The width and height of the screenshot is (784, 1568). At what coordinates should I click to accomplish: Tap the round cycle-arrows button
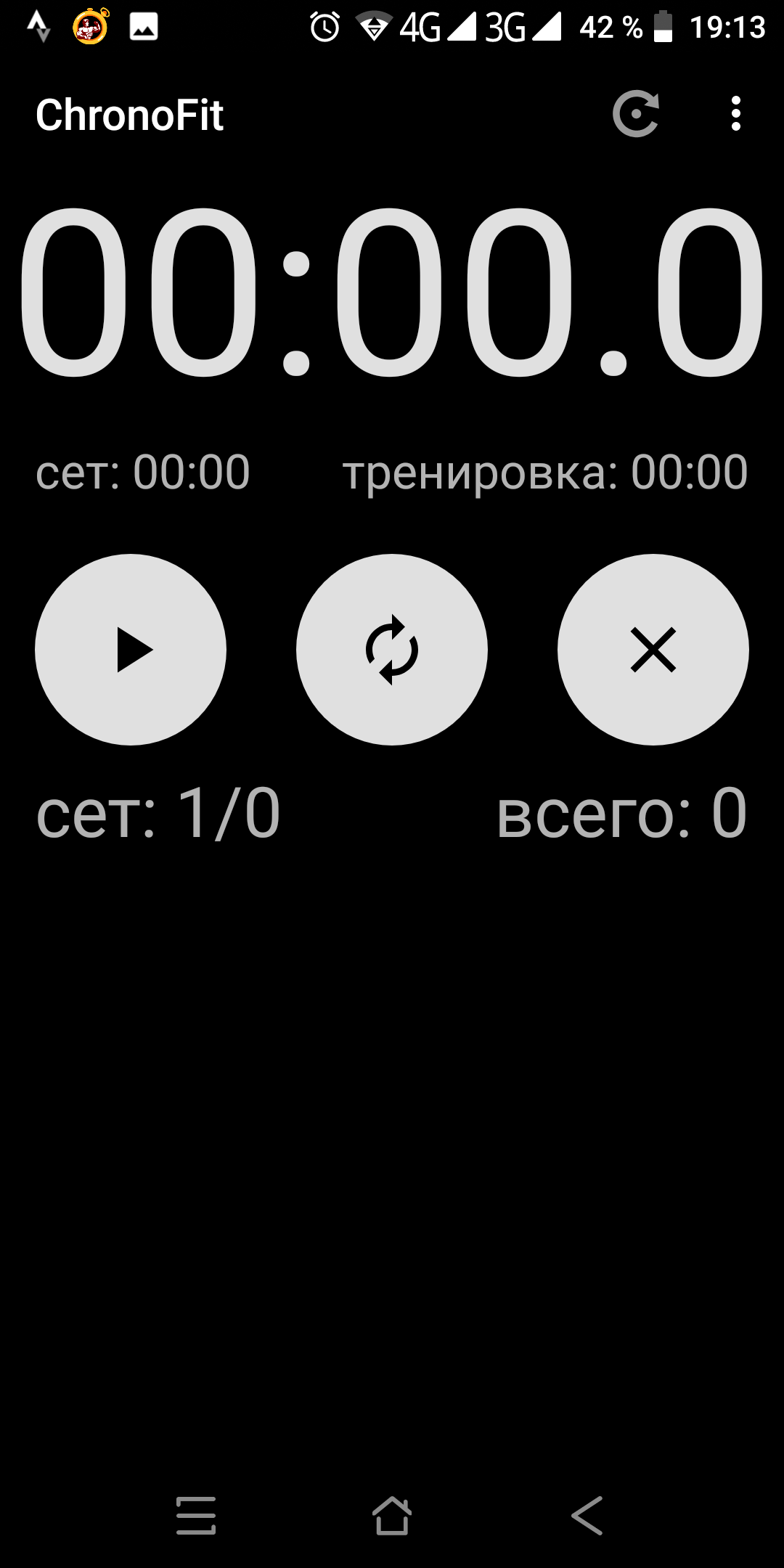pos(392,650)
